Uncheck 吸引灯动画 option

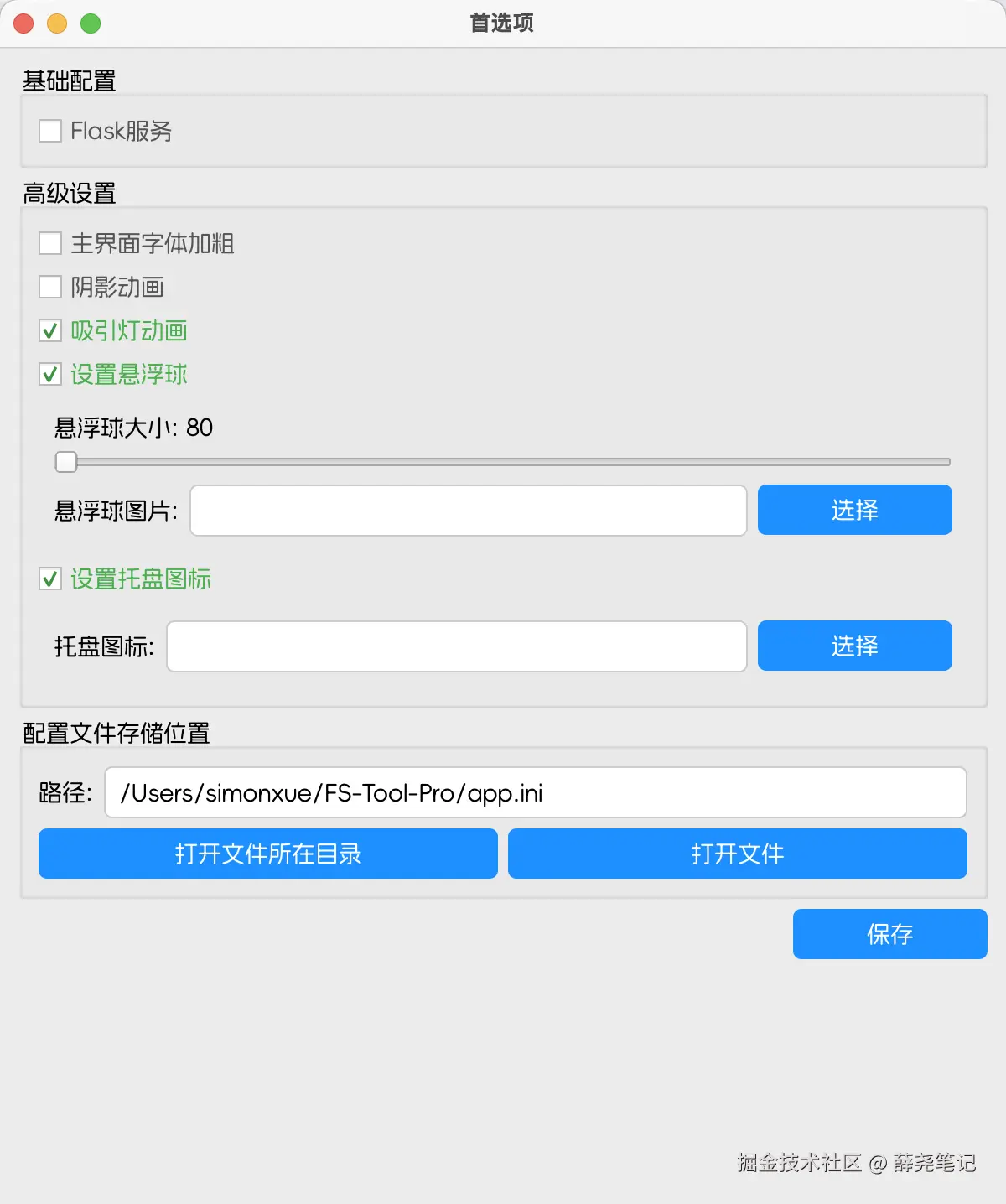point(50,330)
